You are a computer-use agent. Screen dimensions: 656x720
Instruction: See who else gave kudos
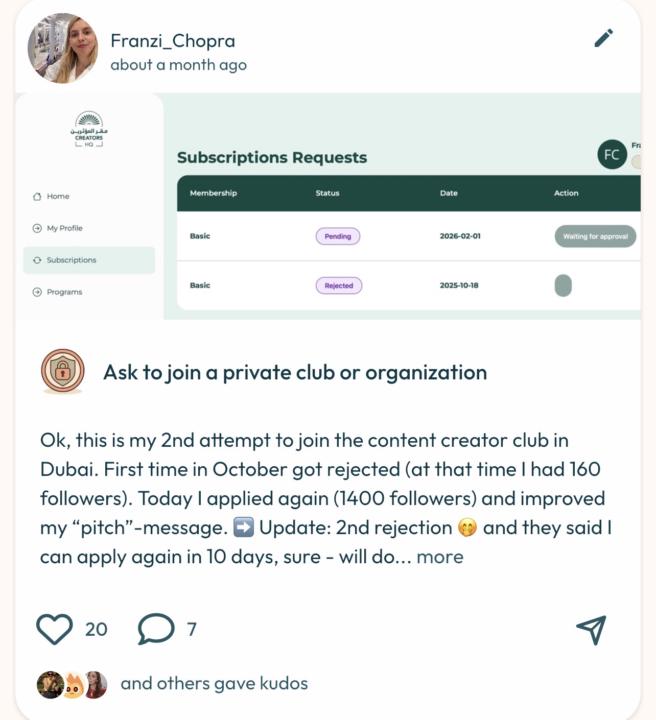point(213,684)
